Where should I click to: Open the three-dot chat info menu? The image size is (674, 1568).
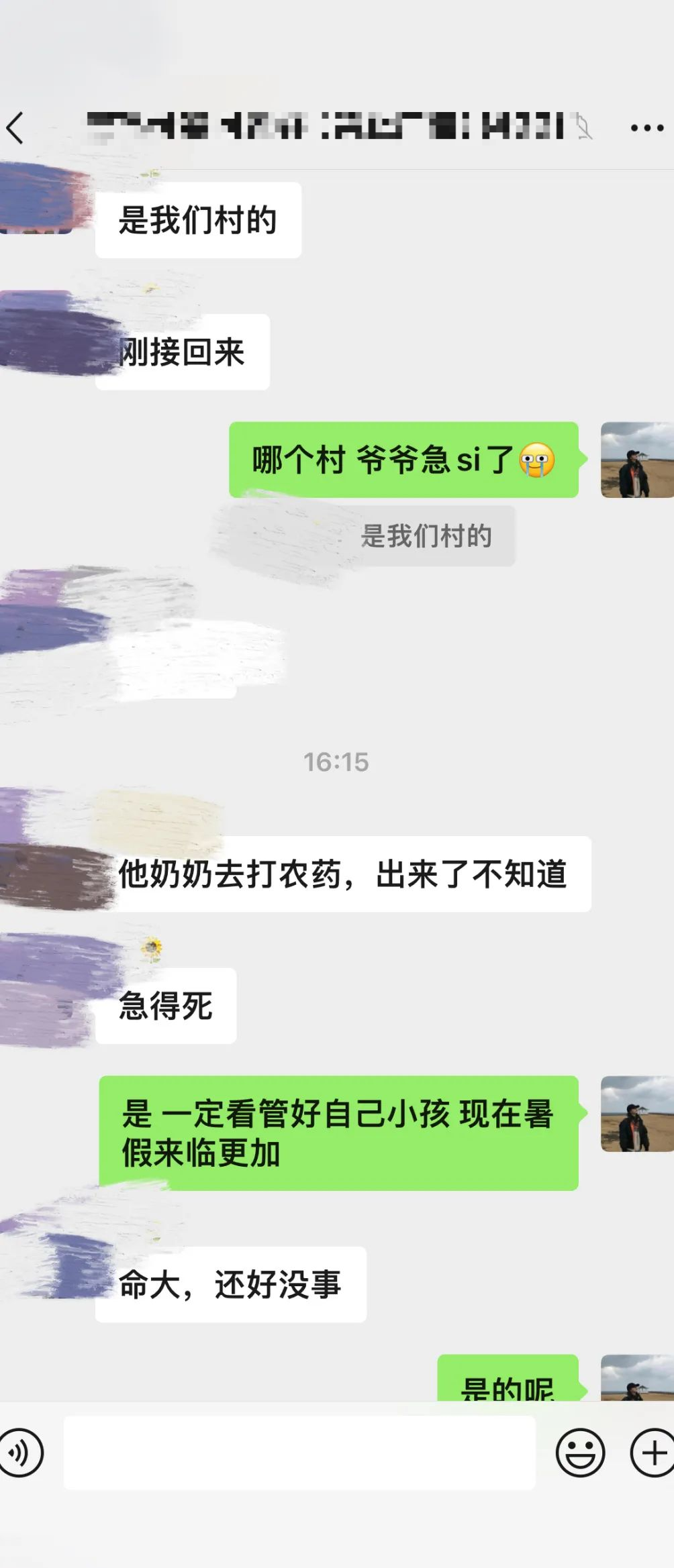646,127
